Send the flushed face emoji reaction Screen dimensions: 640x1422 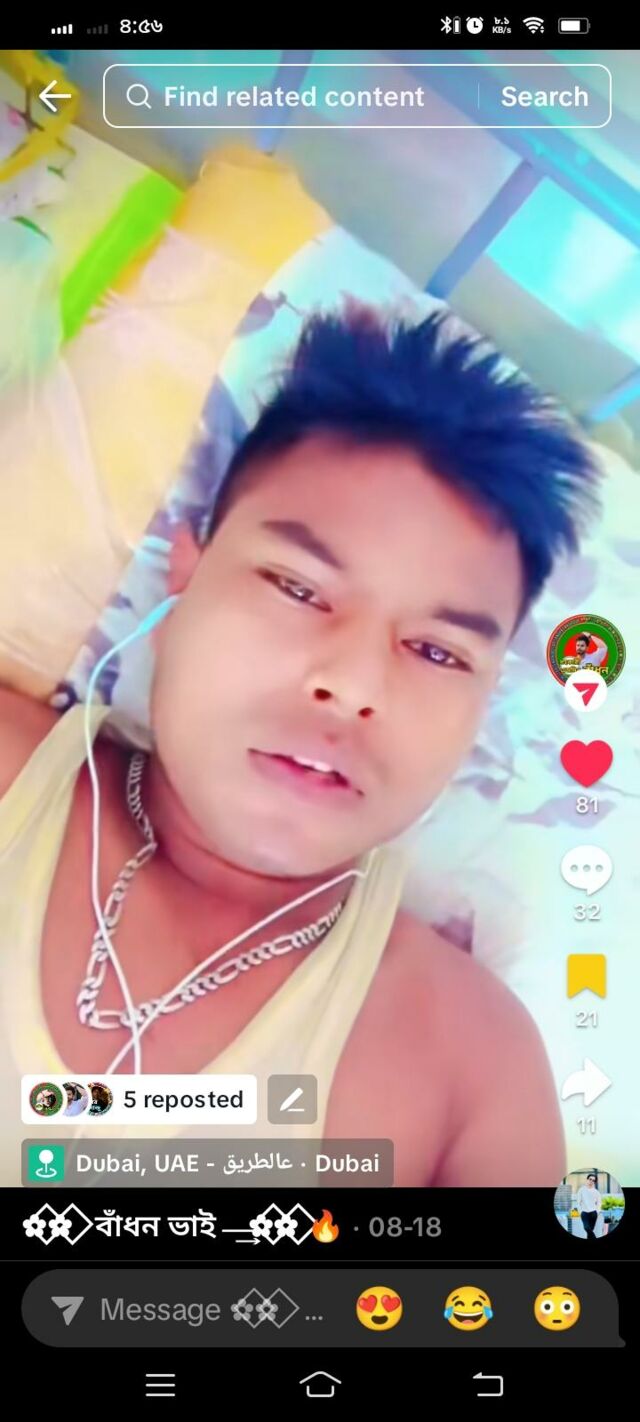[557, 1309]
